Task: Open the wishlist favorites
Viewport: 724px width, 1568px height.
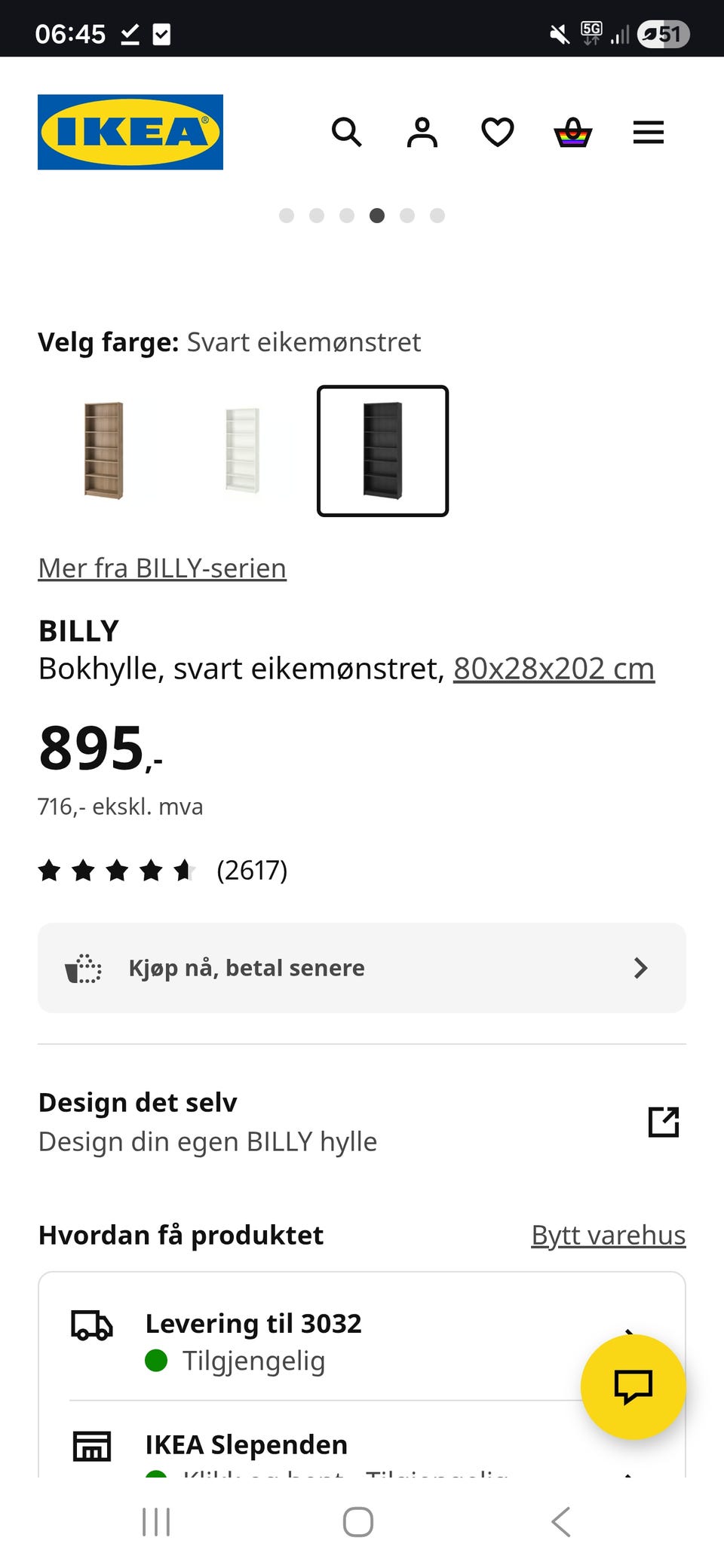Action: (497, 133)
